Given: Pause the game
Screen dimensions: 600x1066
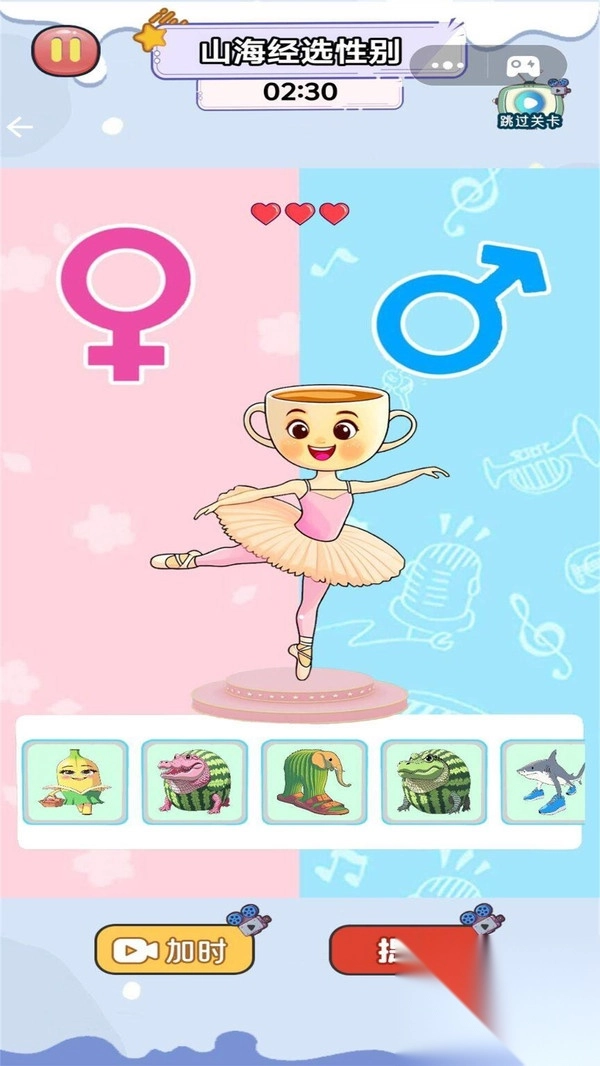Looking at the screenshot, I should [66, 50].
